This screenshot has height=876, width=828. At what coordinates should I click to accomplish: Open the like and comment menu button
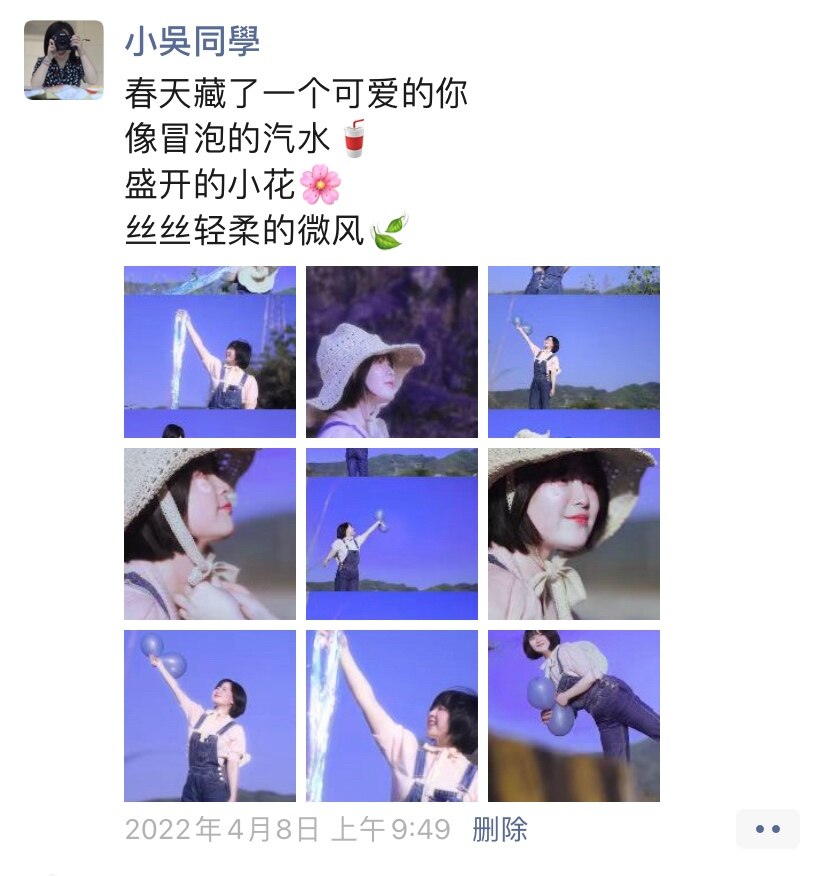[767, 829]
